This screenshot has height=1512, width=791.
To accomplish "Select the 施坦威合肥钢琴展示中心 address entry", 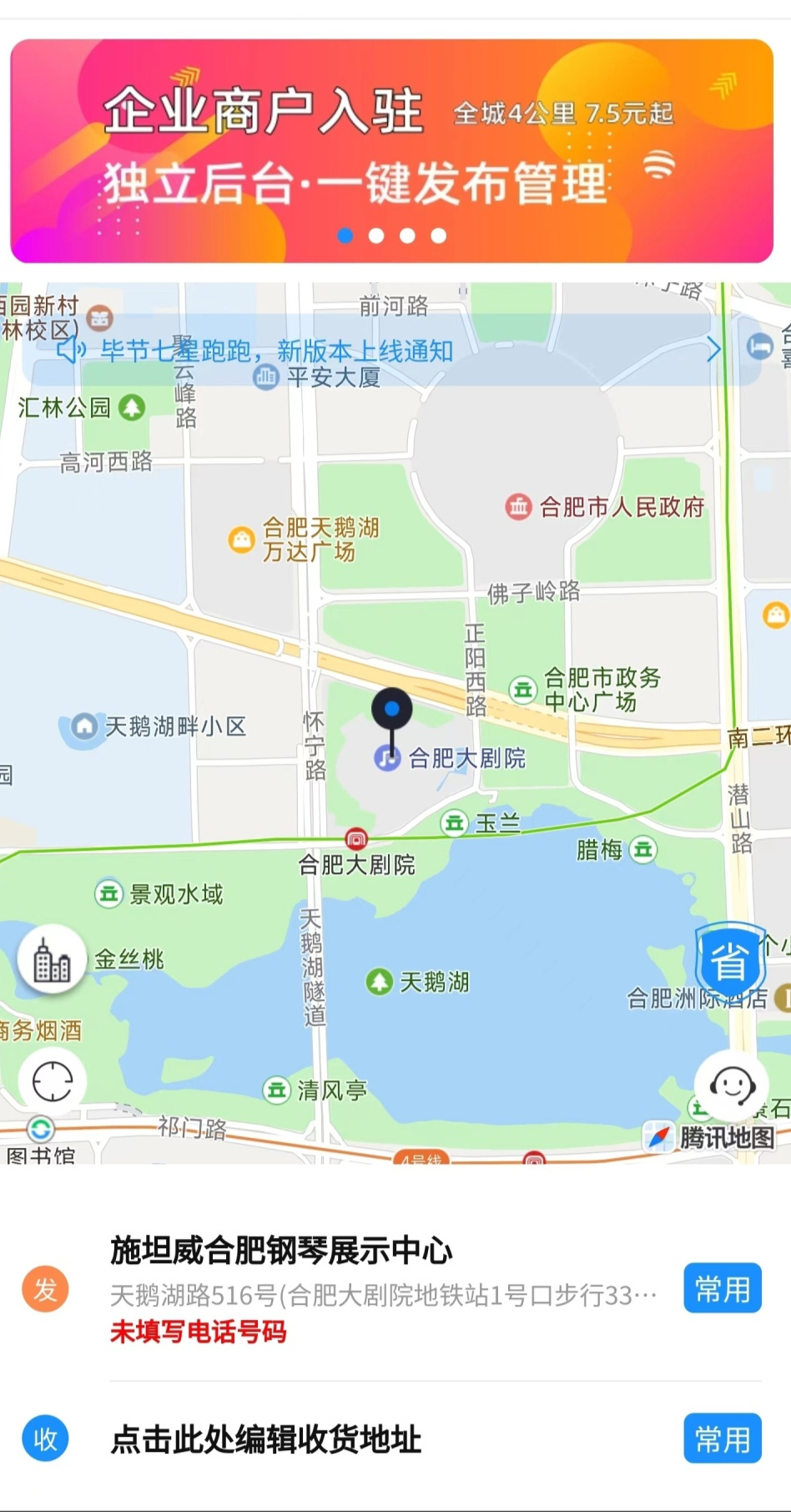I will click(x=280, y=1251).
